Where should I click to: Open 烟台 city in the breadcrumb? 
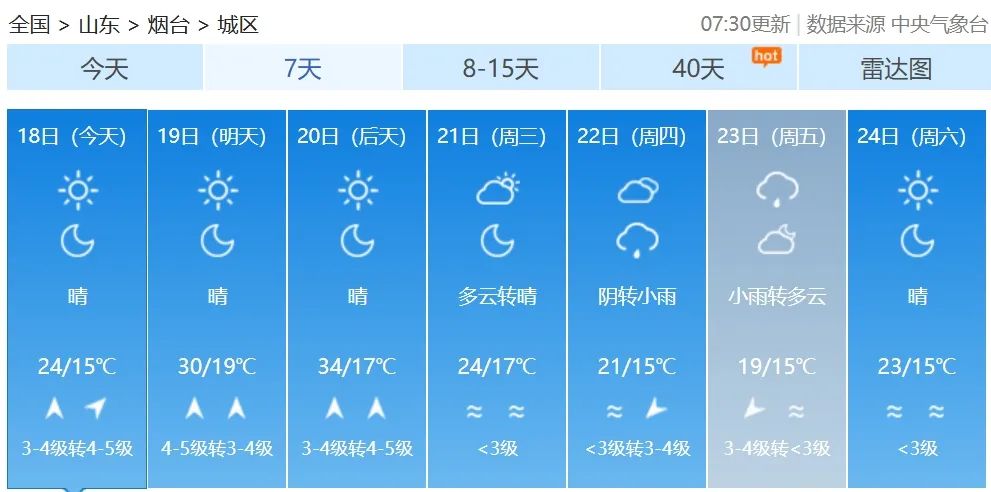(x=168, y=25)
